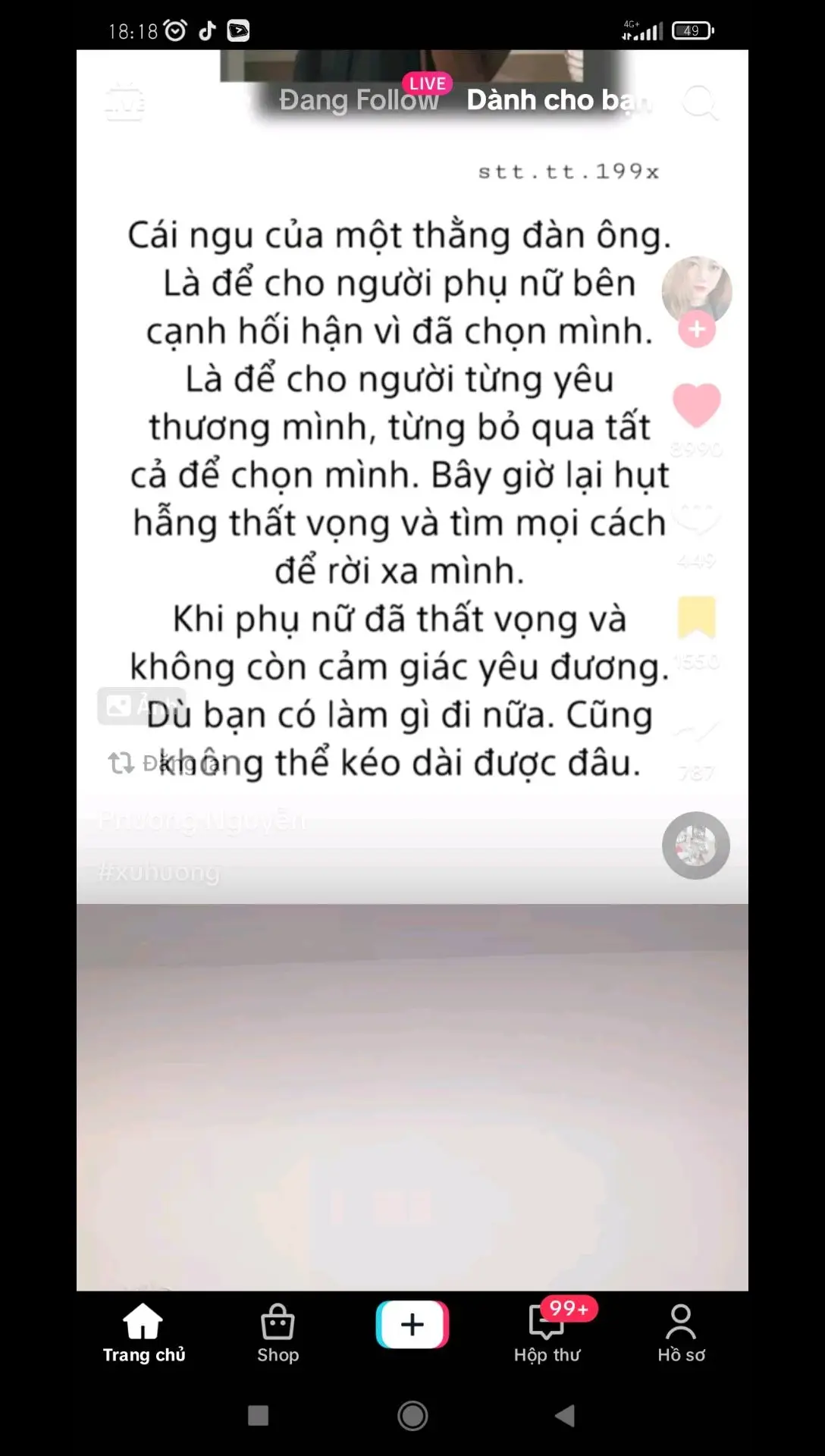Open Phương Nguyễn's username link
Viewport: 825px width, 1456px height.
point(202,821)
